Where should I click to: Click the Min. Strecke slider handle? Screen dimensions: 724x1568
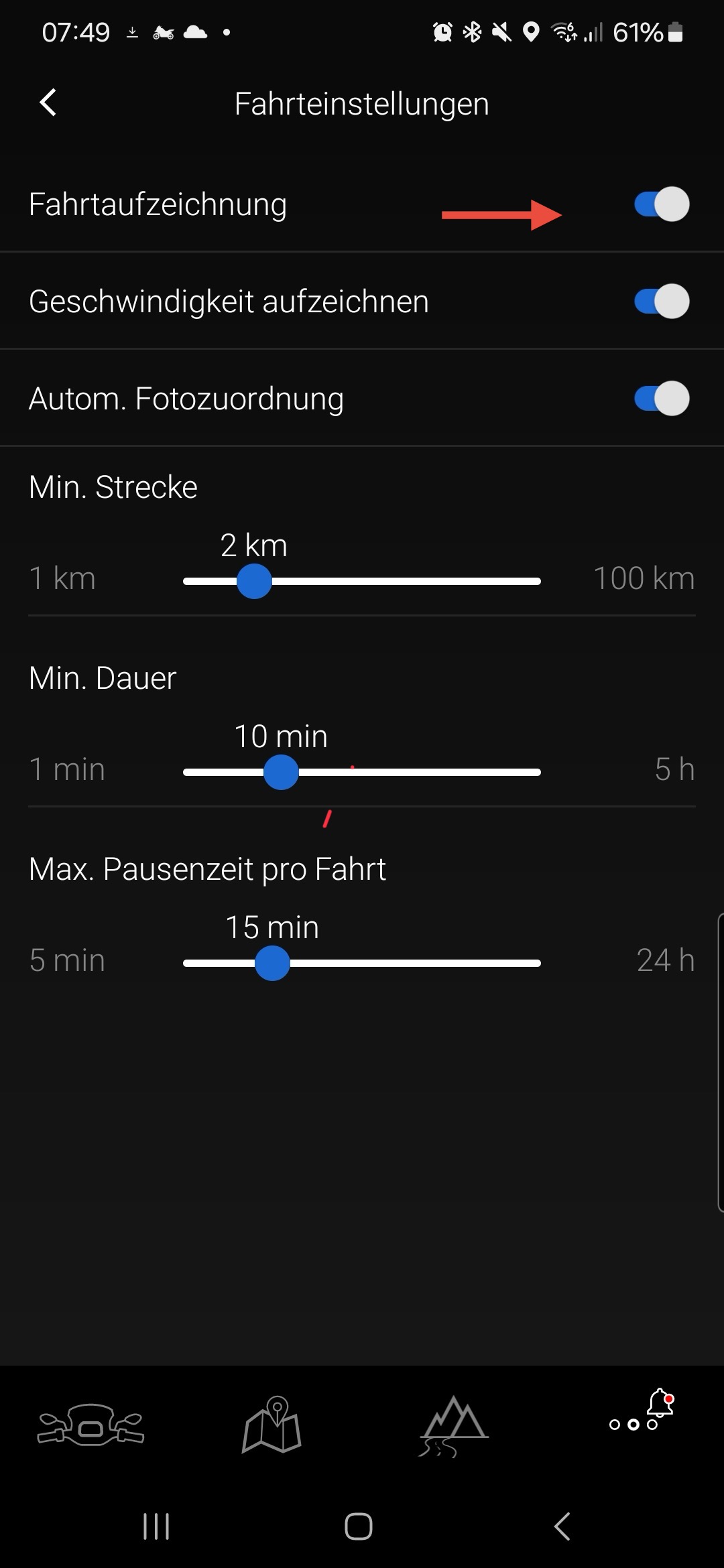tap(254, 582)
